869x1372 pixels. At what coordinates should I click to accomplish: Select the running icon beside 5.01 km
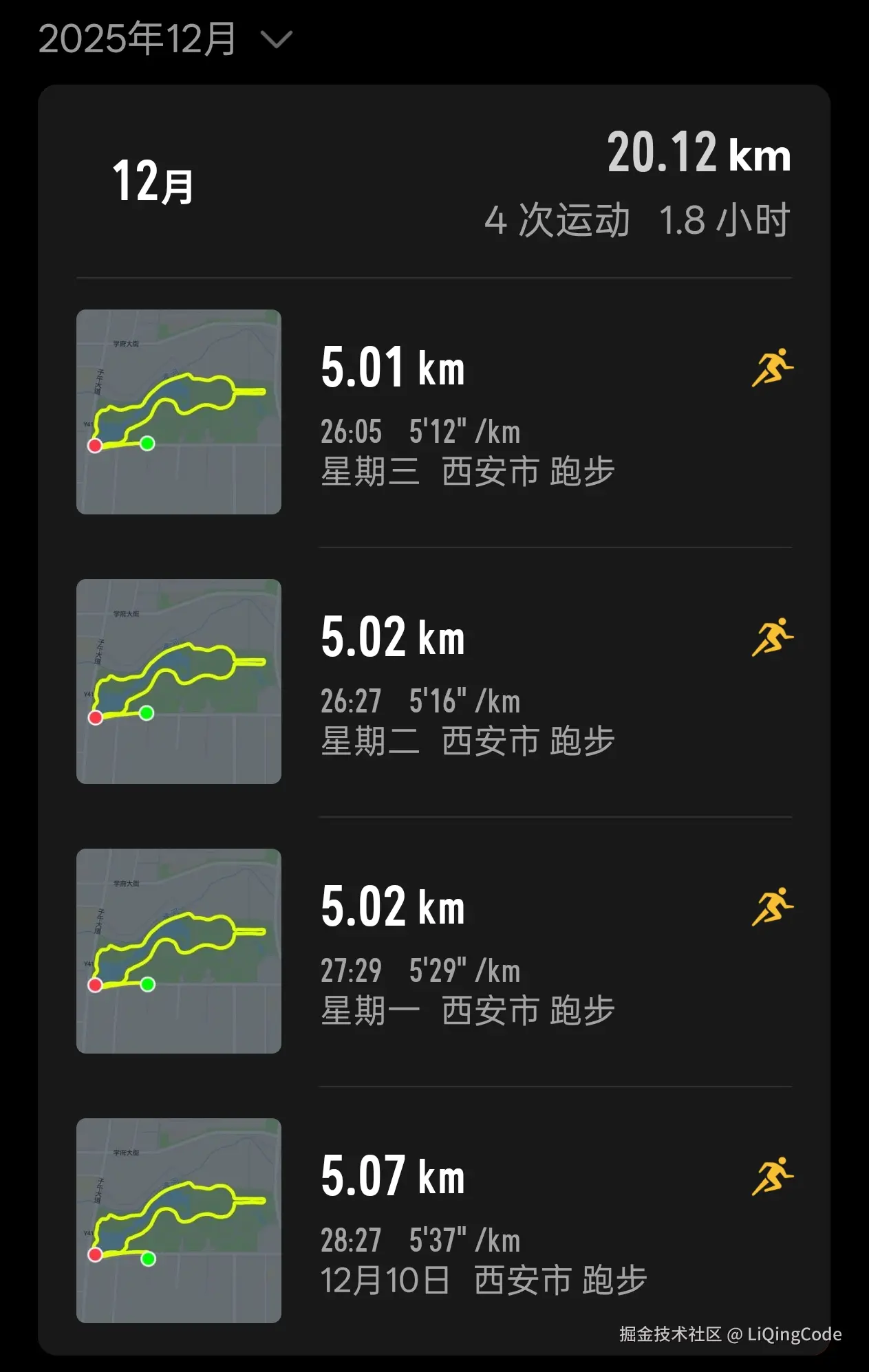[773, 367]
